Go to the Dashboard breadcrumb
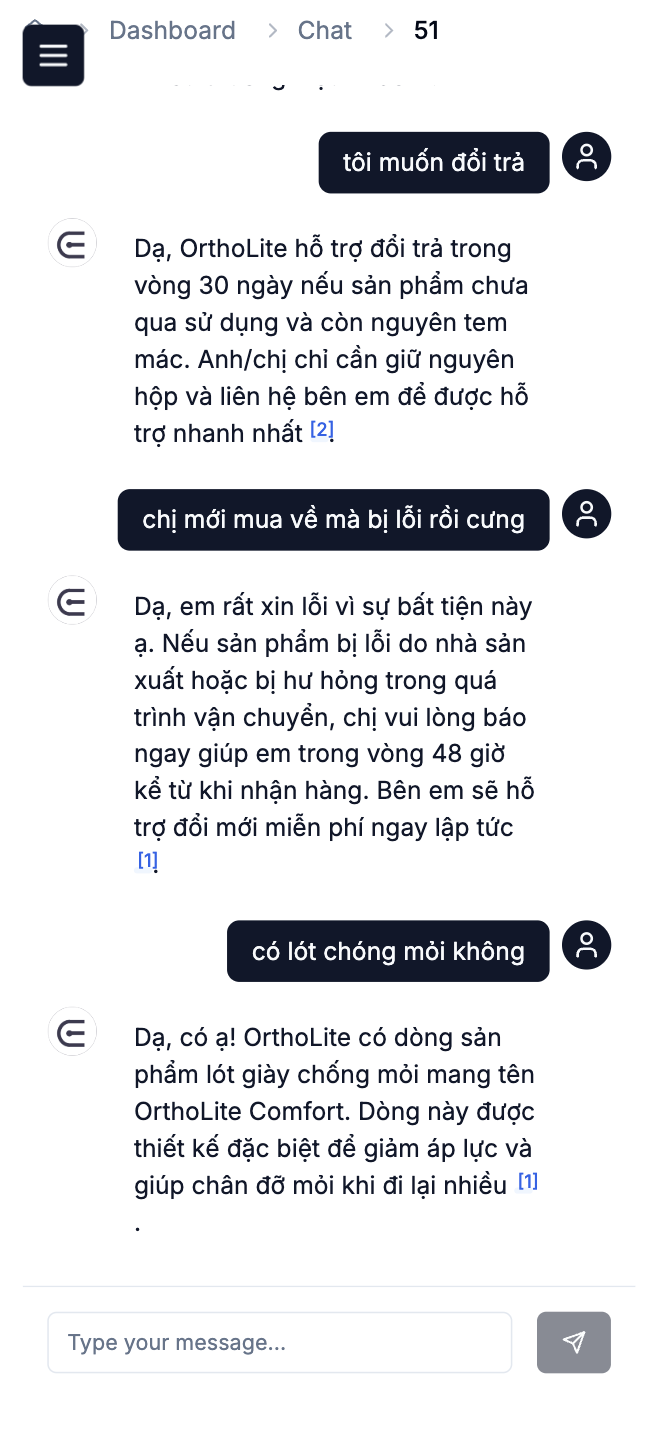Image resolution: width=658 pixels, height=1434 pixels. click(x=172, y=31)
